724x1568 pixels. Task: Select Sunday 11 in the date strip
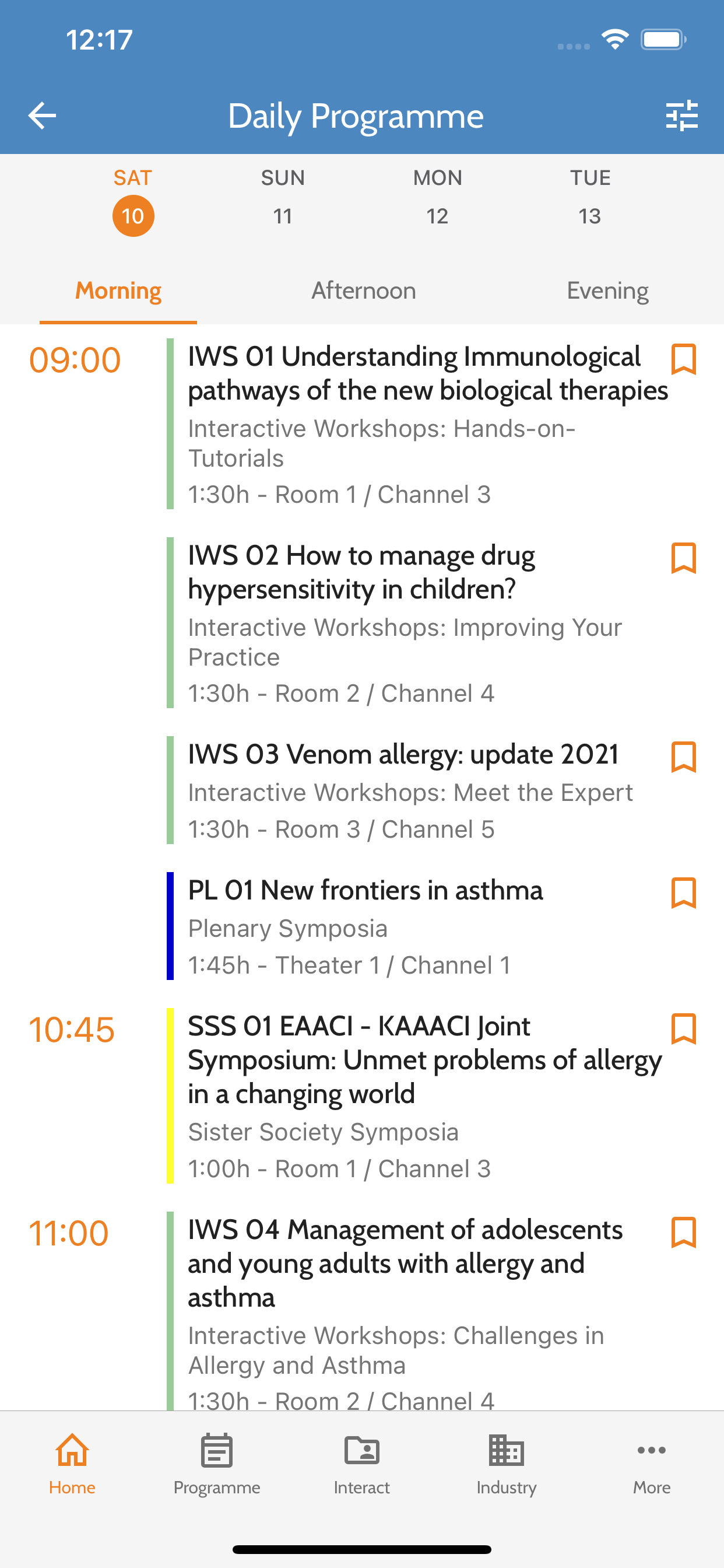[283, 199]
